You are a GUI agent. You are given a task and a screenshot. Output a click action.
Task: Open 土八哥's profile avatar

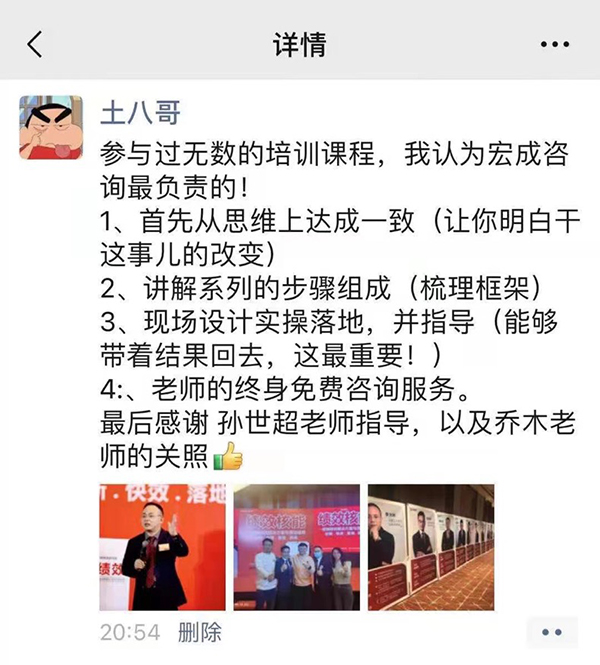pyautogui.click(x=51, y=127)
